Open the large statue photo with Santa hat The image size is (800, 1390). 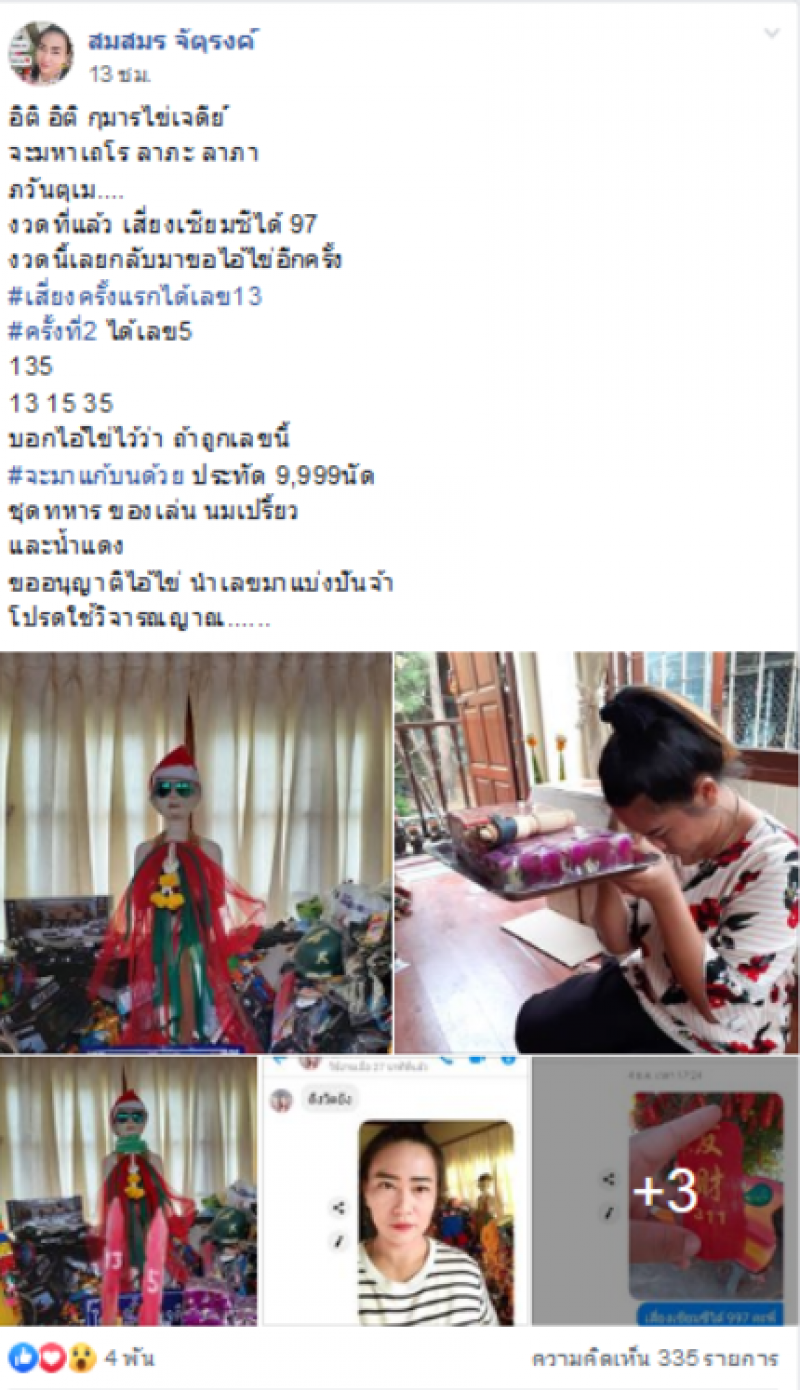(x=195, y=852)
